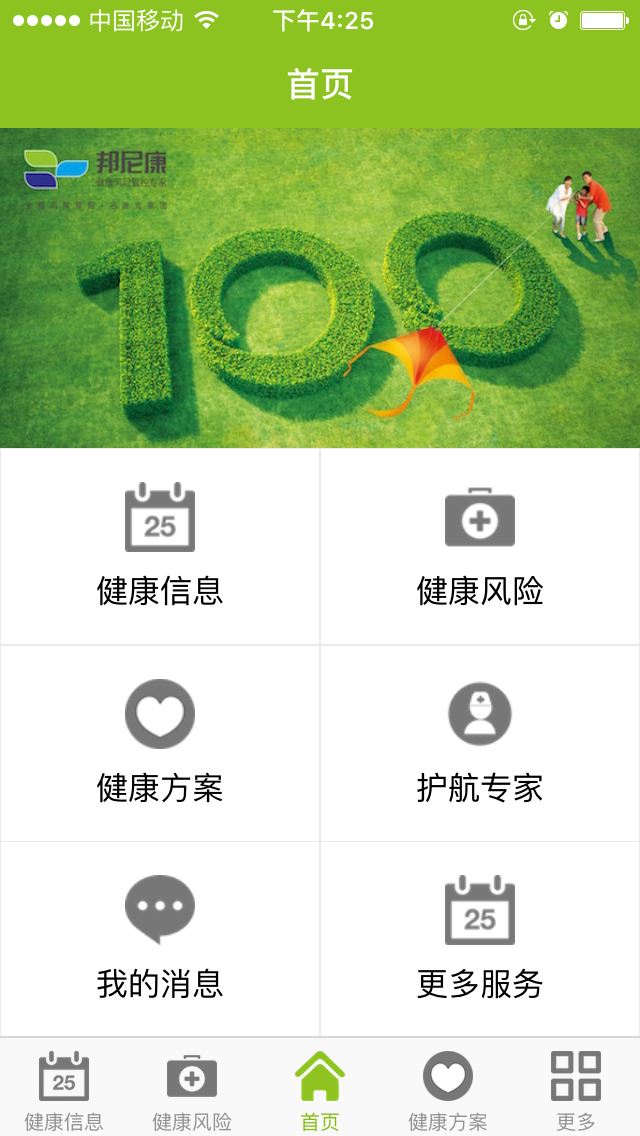Switch to the 健康信息 bottom tab
Image resolution: width=640 pixels, height=1136 pixels.
[64, 1089]
